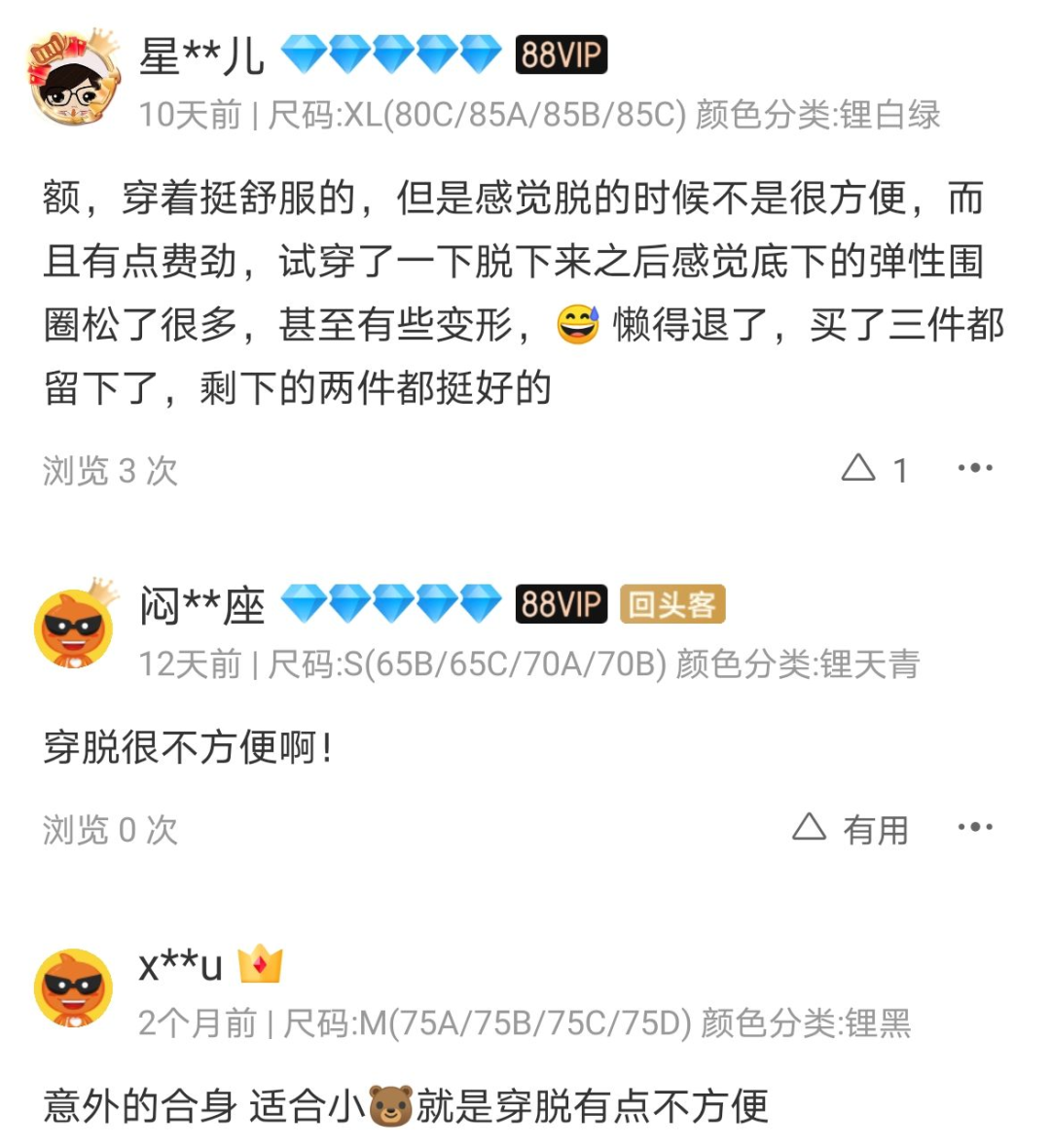1051x1148 pixels.
Task: Open more options on 闷**座's review
Action: pyautogui.click(x=974, y=828)
